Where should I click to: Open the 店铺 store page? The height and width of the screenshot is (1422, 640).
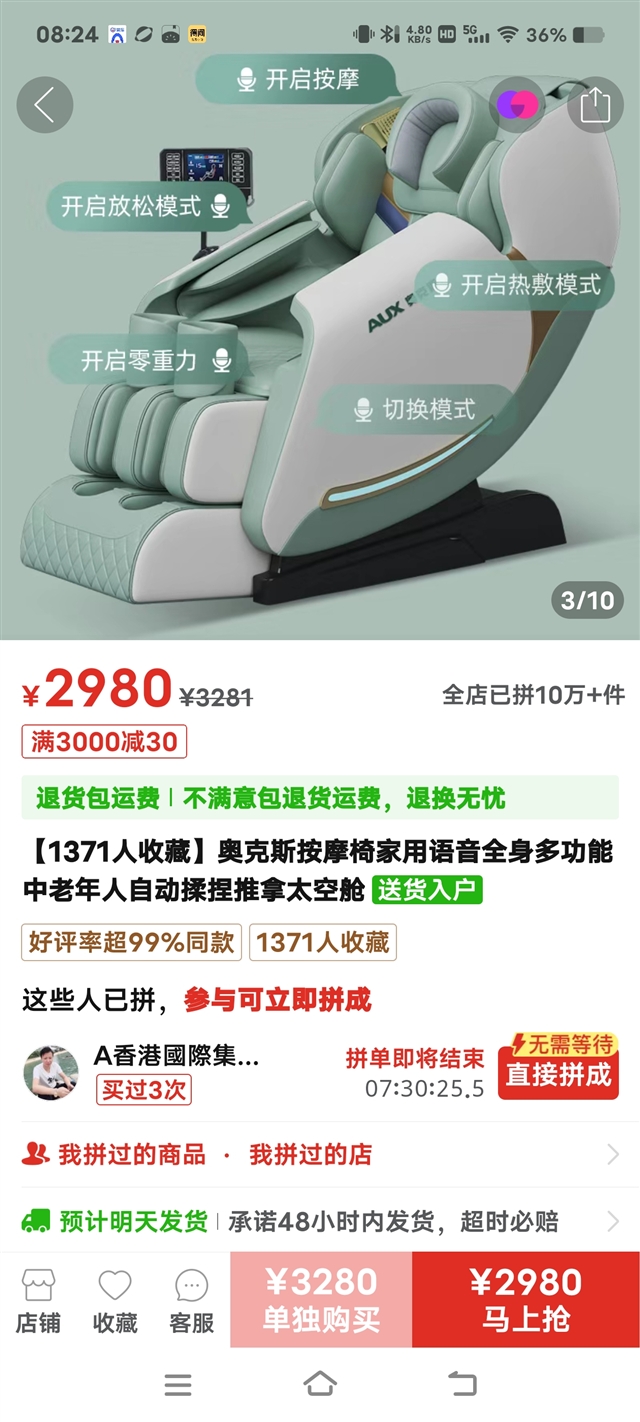click(x=38, y=1301)
